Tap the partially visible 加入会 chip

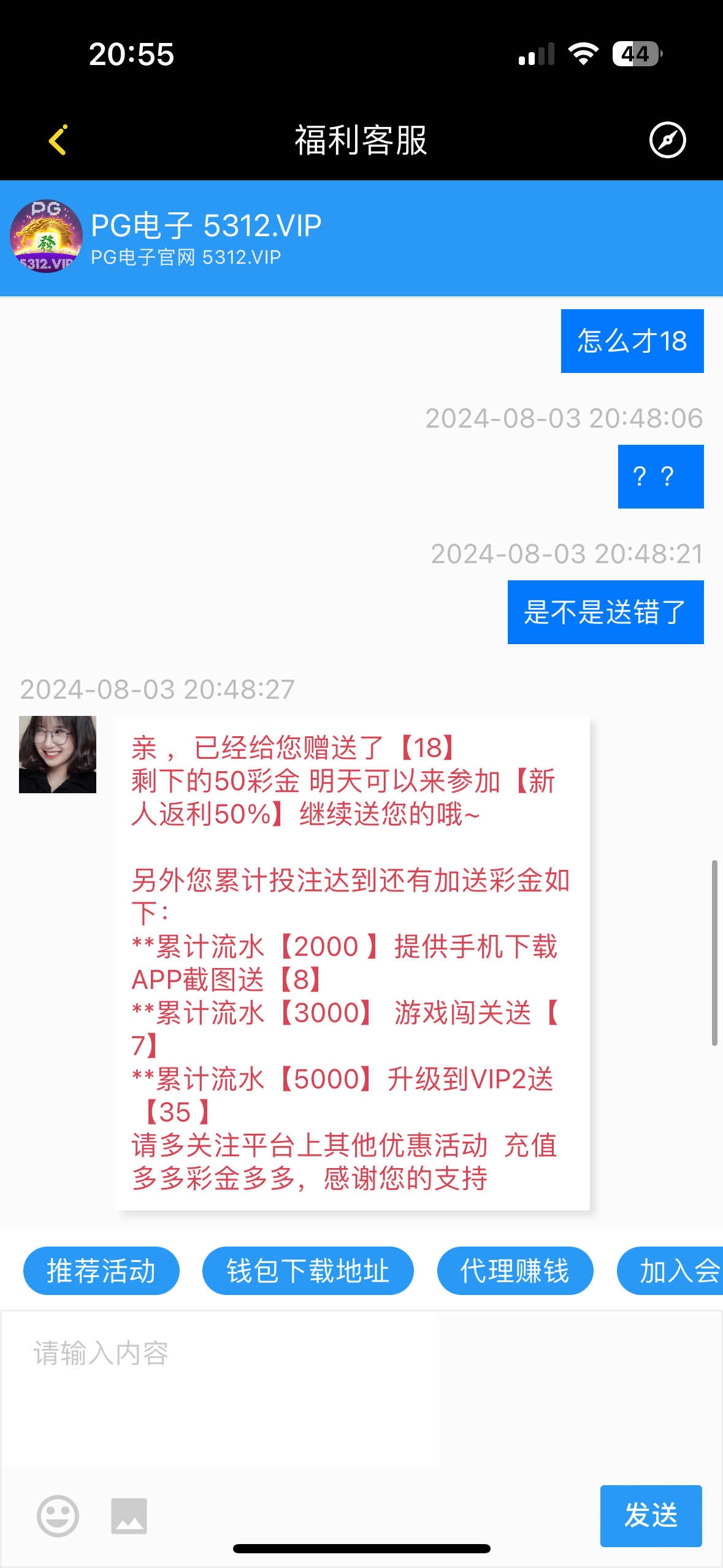[681, 1271]
